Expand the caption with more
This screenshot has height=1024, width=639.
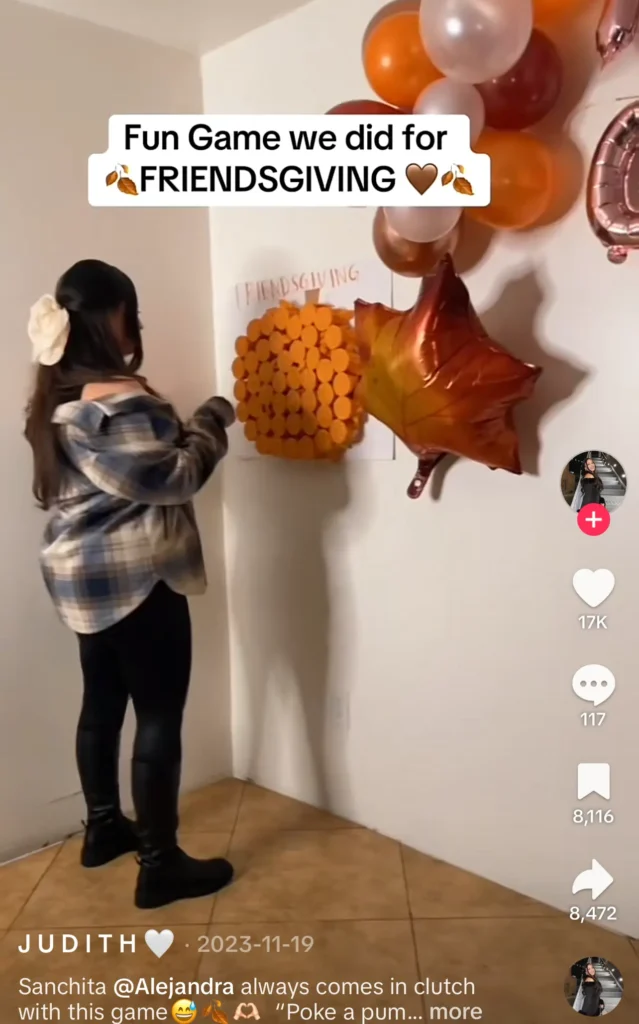(456, 1012)
